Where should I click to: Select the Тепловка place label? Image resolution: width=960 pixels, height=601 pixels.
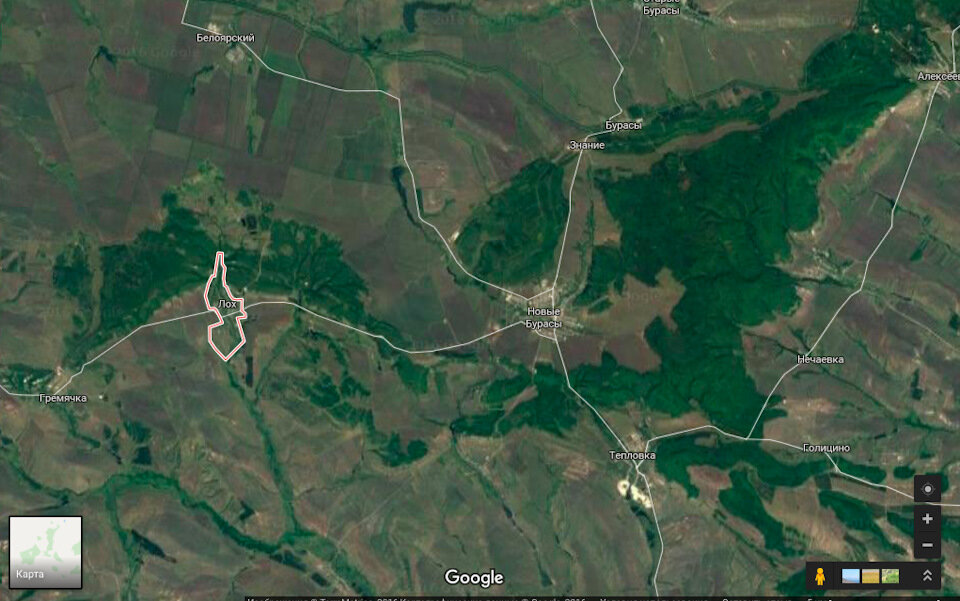632,455
